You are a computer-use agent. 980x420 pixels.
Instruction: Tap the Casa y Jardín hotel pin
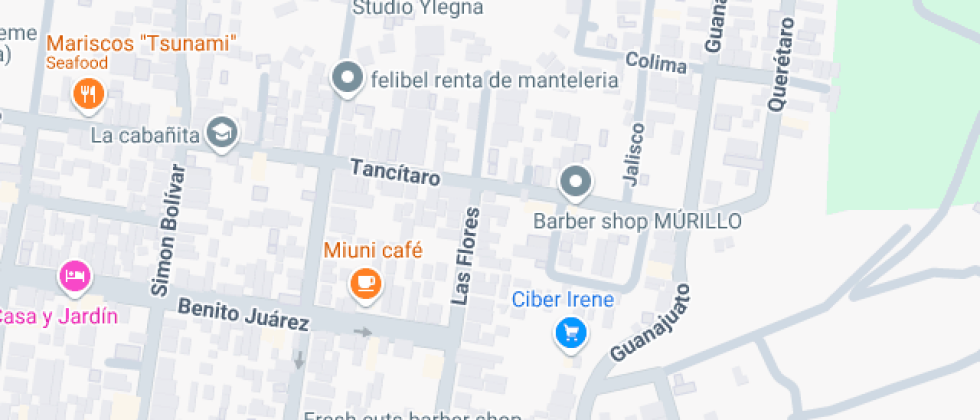[x=74, y=275]
